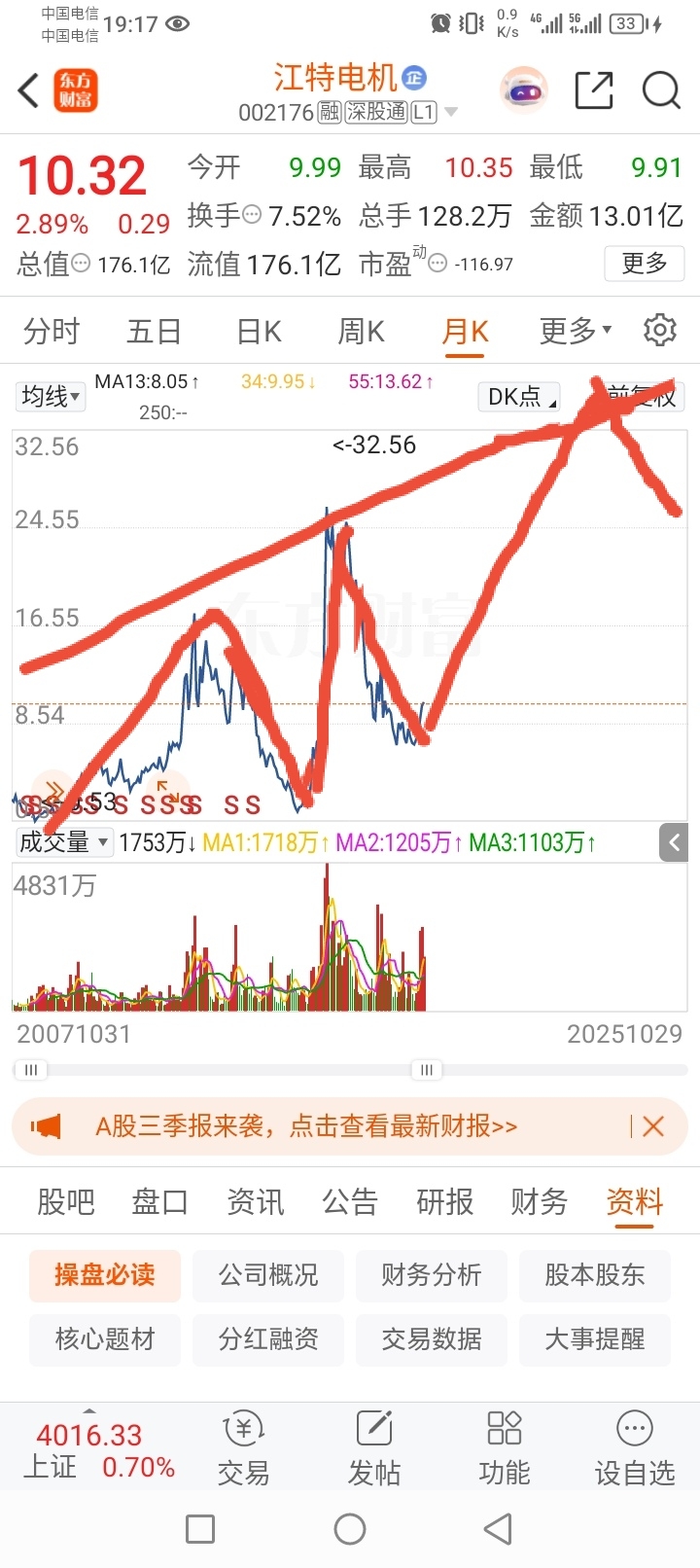Viewport: 700px width, 1568px height.
Task: Share this stock page
Action: 594,91
